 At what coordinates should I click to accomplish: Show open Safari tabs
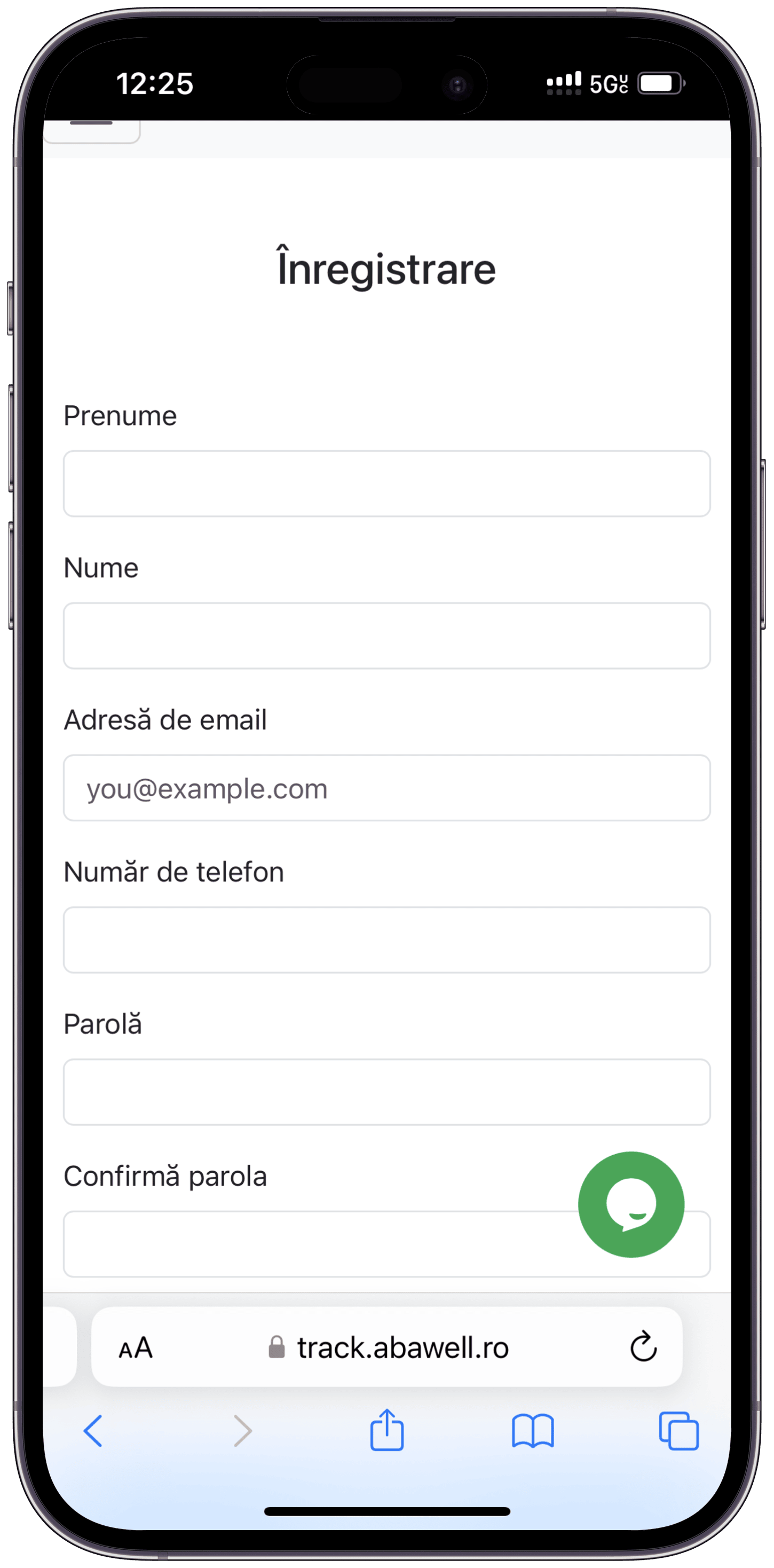pyautogui.click(x=678, y=1430)
